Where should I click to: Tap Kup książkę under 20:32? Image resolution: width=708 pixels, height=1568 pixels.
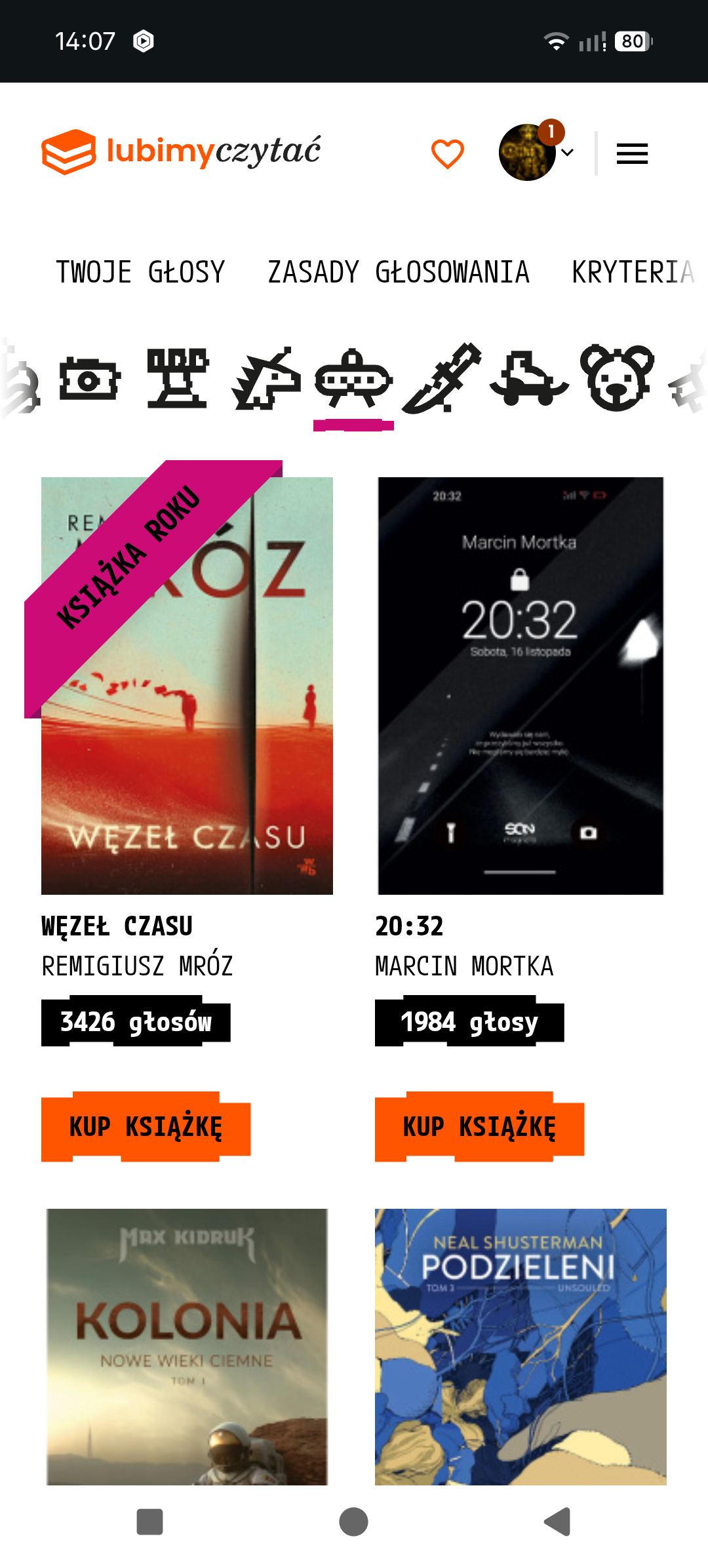[x=479, y=1127]
